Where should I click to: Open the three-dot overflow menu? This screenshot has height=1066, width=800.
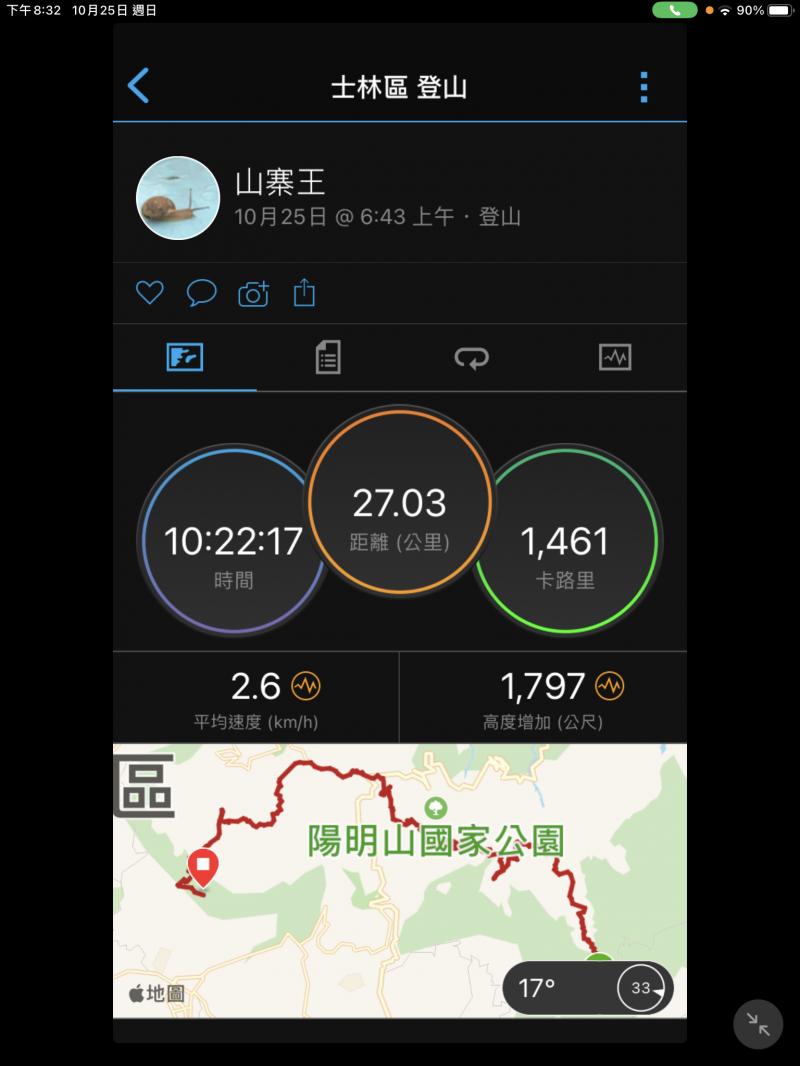coord(644,87)
